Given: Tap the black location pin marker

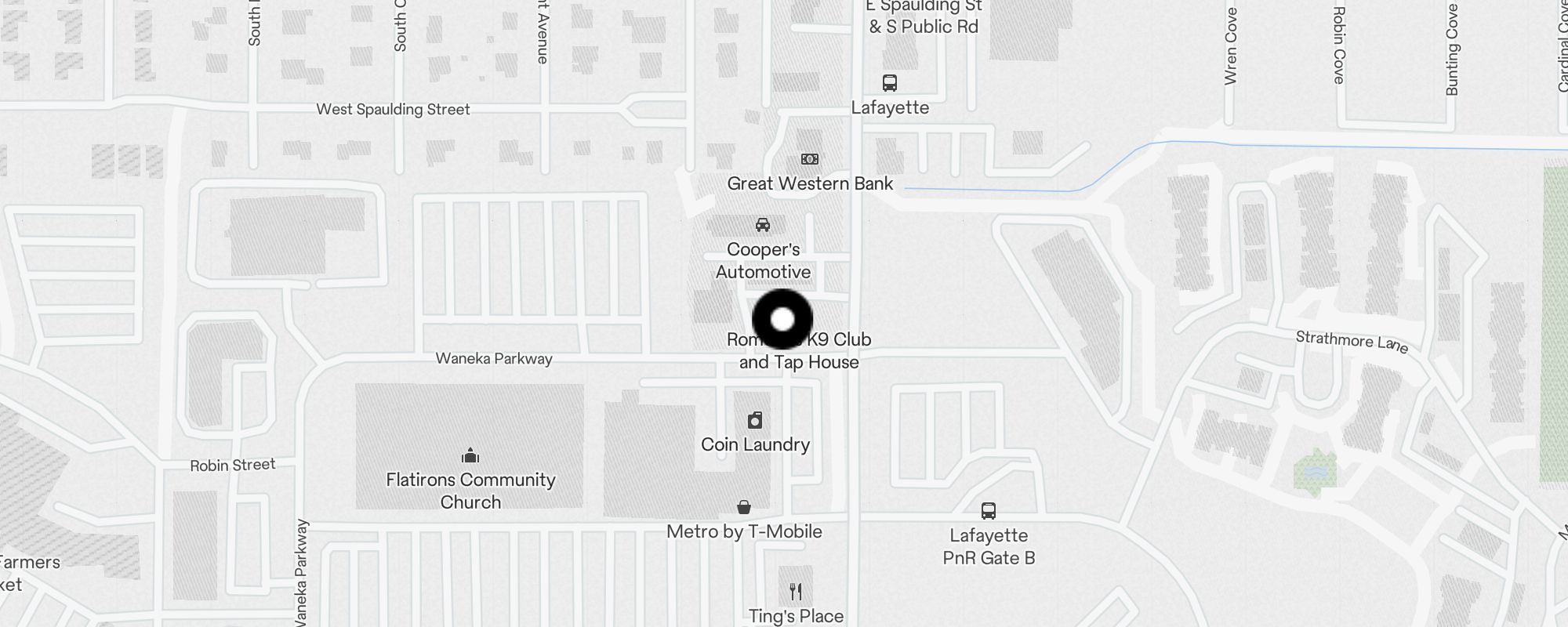Looking at the screenshot, I should pyautogui.click(x=782, y=319).
